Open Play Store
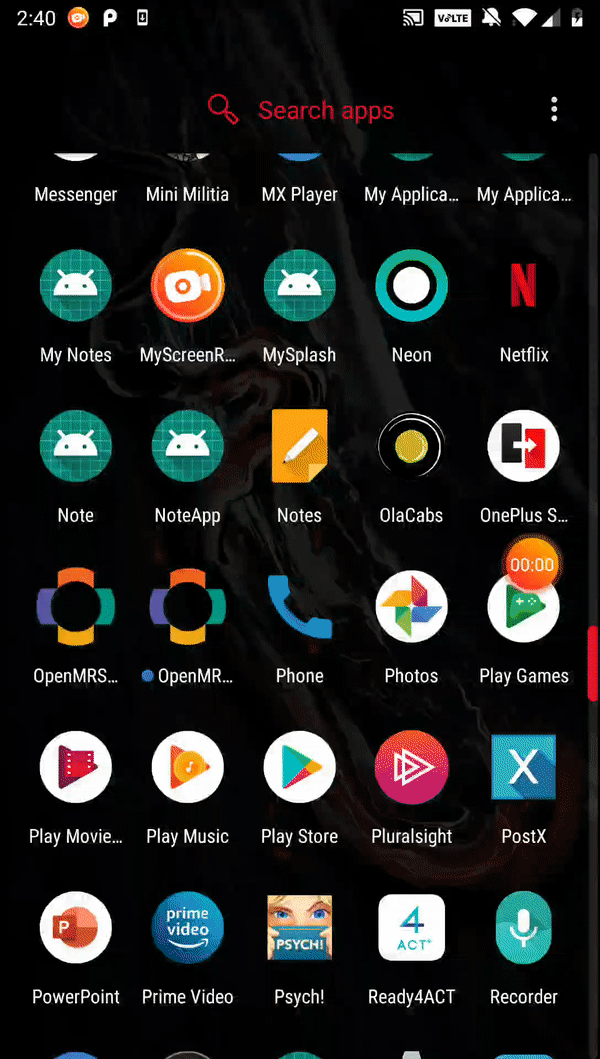 pyautogui.click(x=299, y=768)
